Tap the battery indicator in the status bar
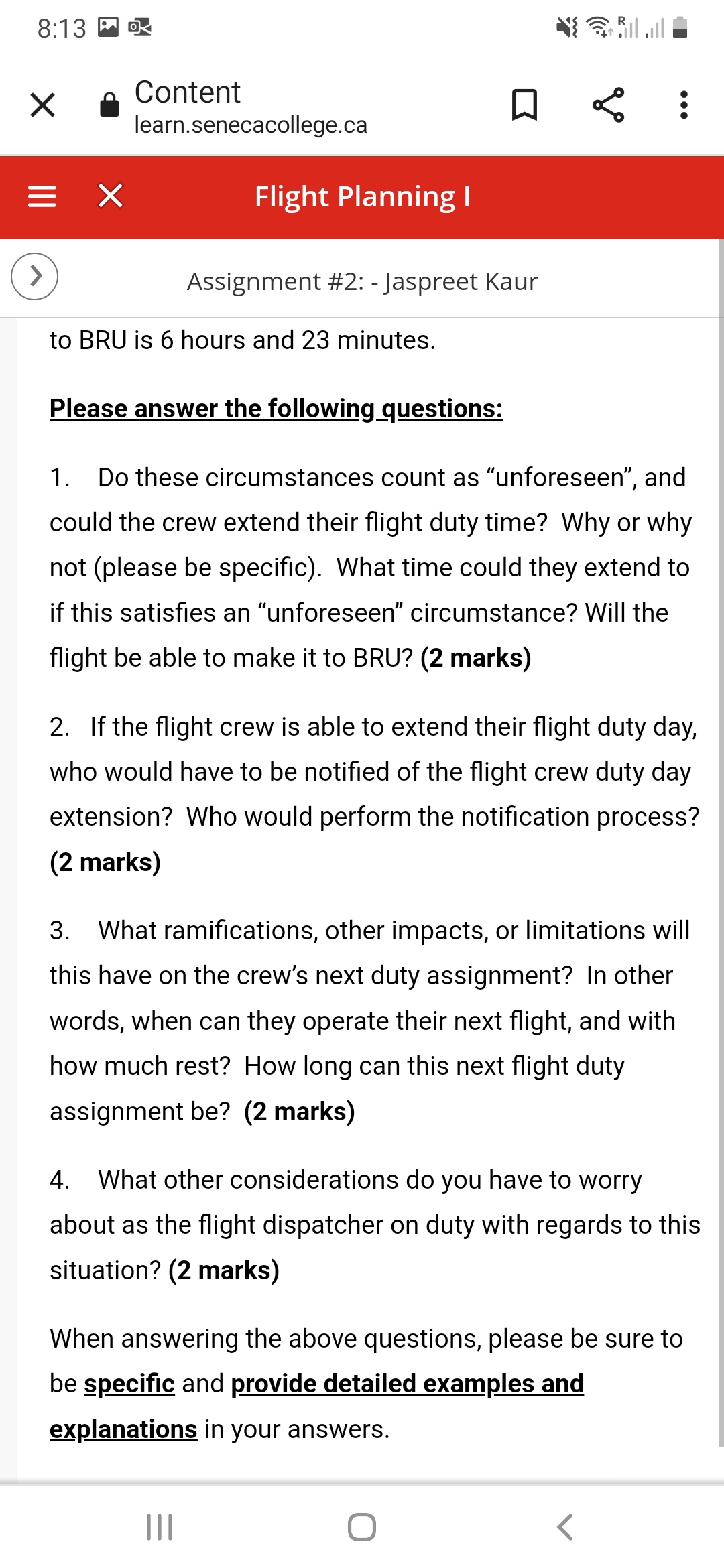Viewport: 724px width, 1568px height. tap(680, 27)
